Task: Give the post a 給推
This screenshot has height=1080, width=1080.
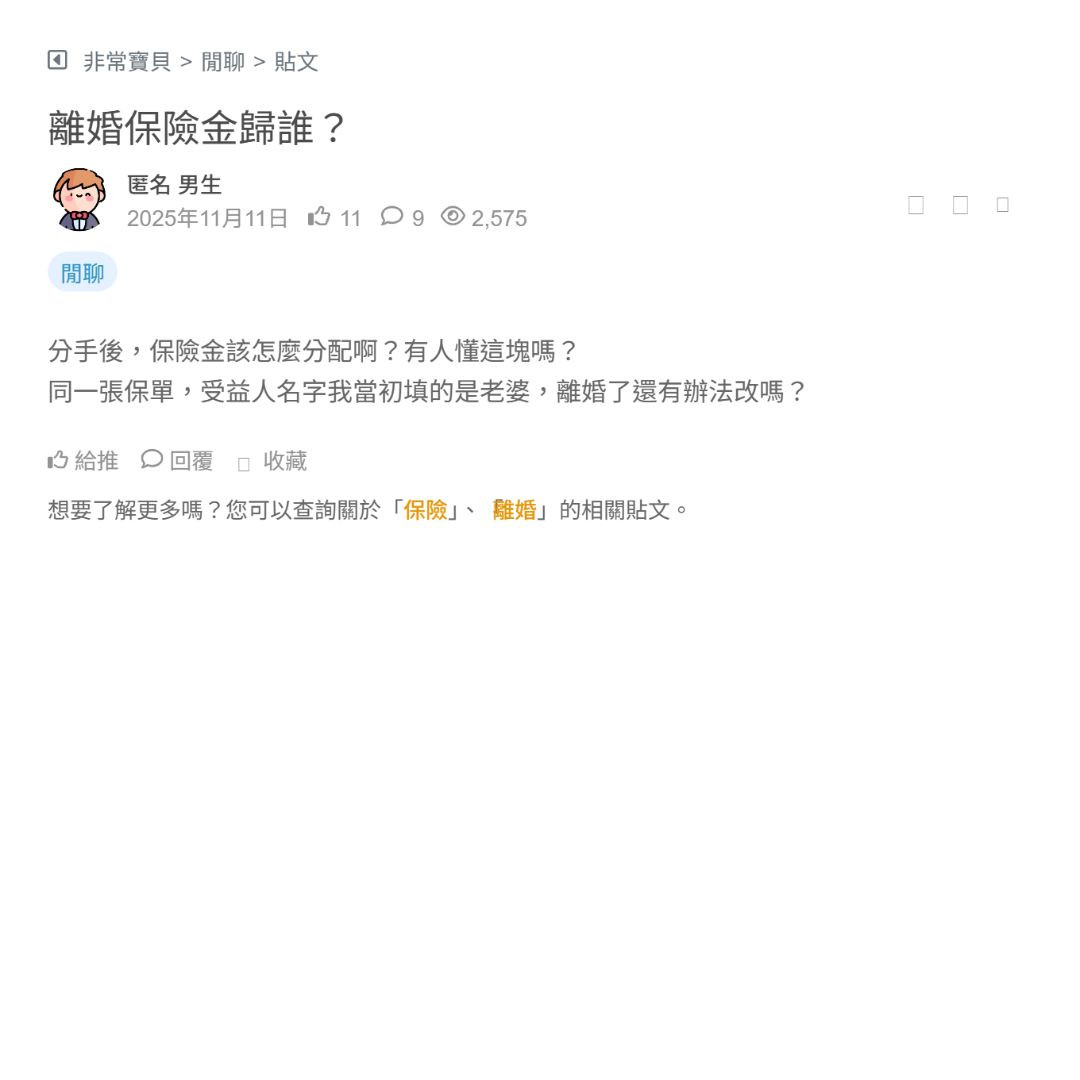Action: [83, 461]
